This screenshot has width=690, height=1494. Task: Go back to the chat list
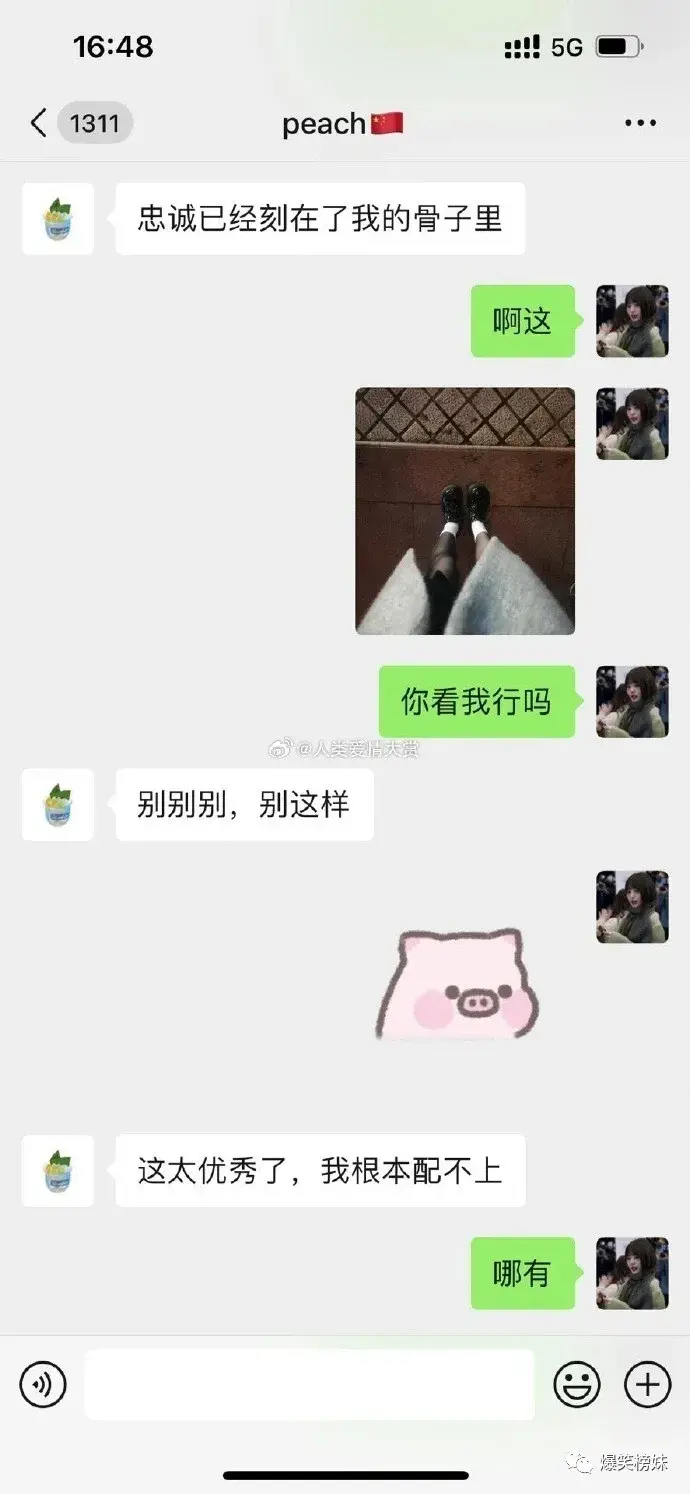40,124
